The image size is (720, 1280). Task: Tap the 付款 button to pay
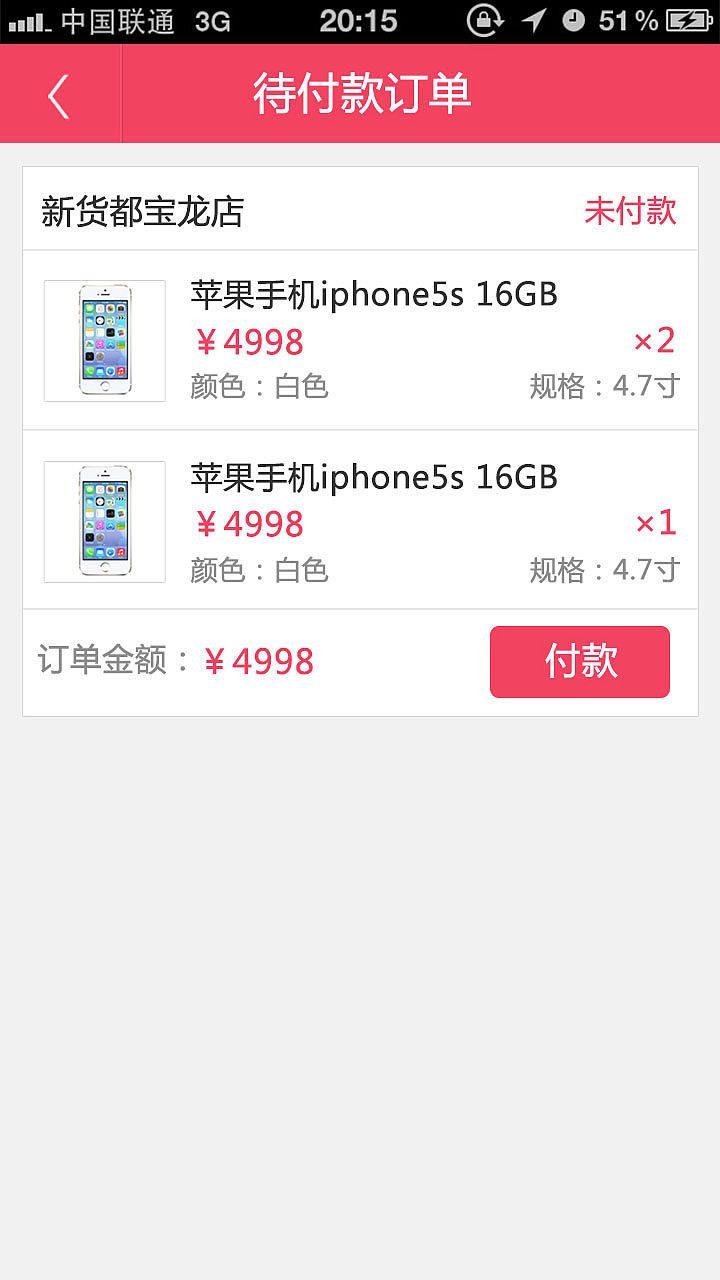point(580,662)
